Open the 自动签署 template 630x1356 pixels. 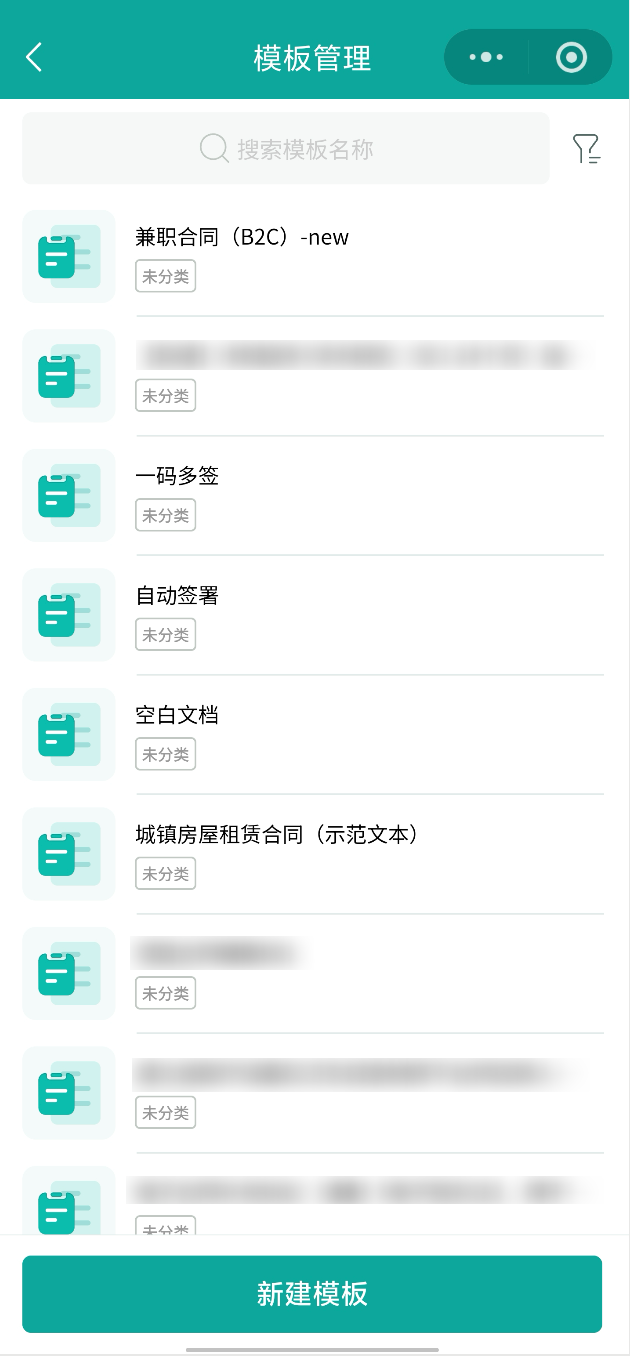click(177, 596)
